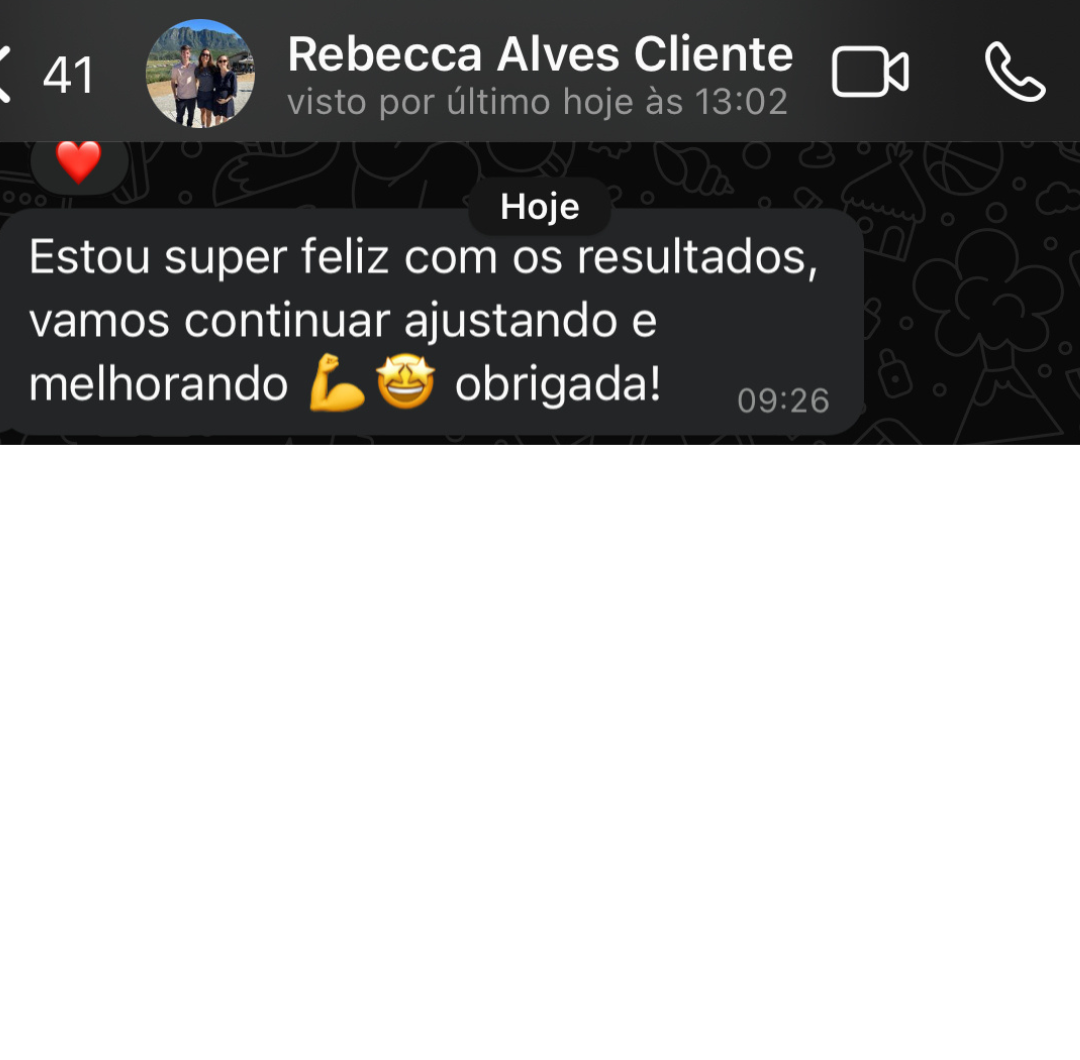View the heart reaction on the message
Image resolution: width=1080 pixels, height=1060 pixels.
point(79,162)
